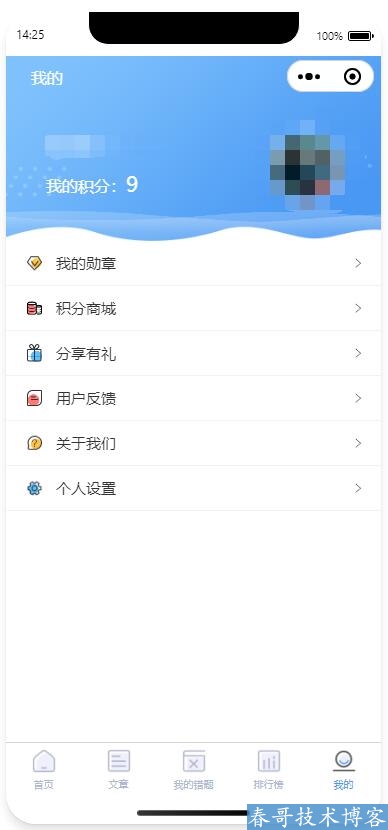The width and height of the screenshot is (388, 830).
Task: Switch to the 首页 tab
Action: coord(44,770)
